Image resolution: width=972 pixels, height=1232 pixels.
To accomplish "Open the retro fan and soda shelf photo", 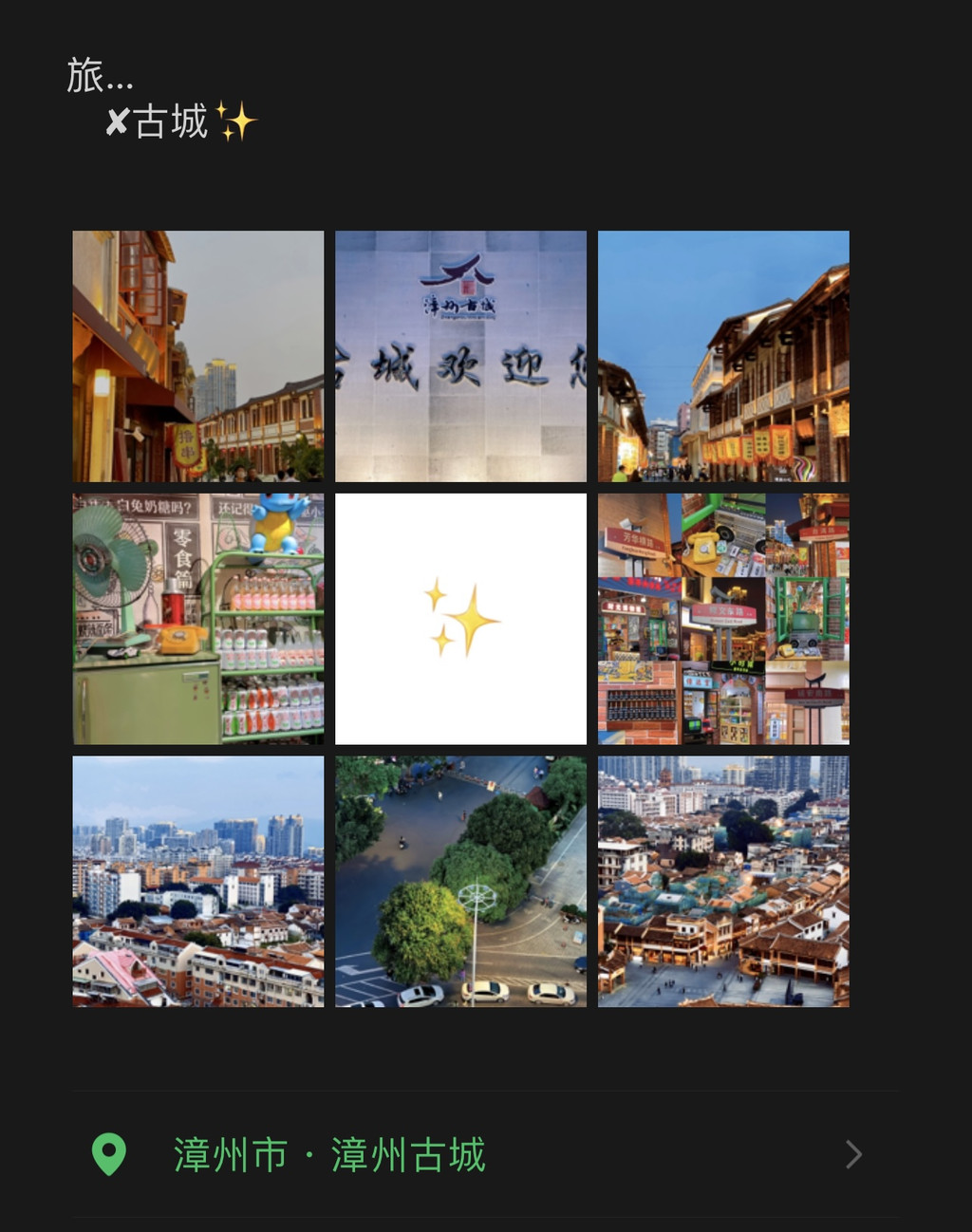I will [x=197, y=619].
